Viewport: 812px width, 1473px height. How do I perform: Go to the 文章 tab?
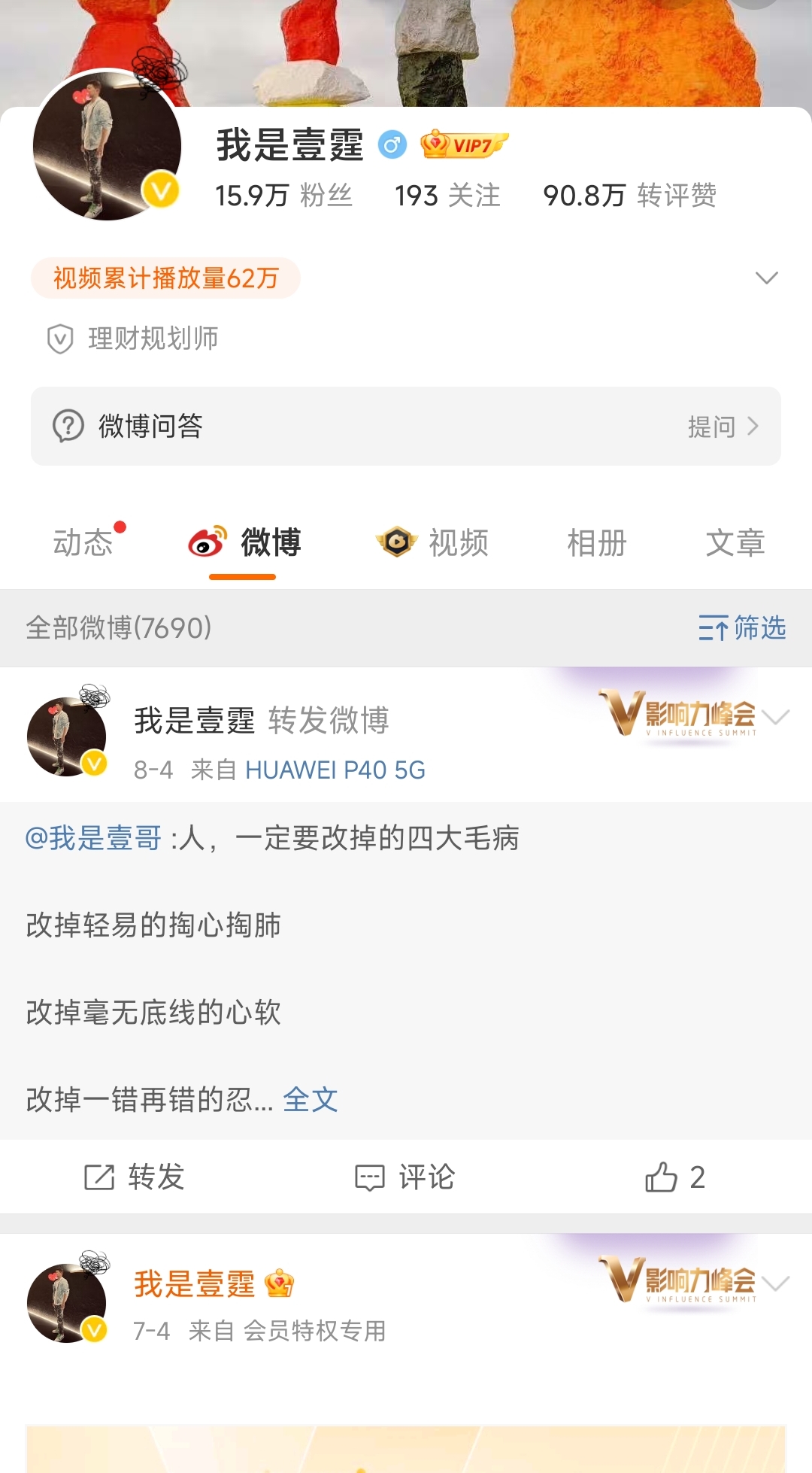(735, 542)
